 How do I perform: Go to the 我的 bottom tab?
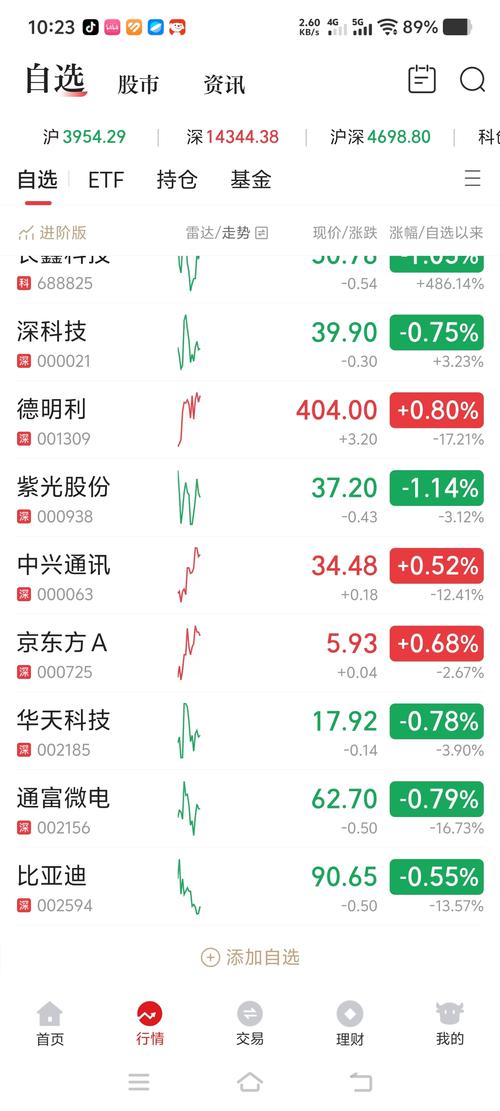pyautogui.click(x=450, y=1024)
